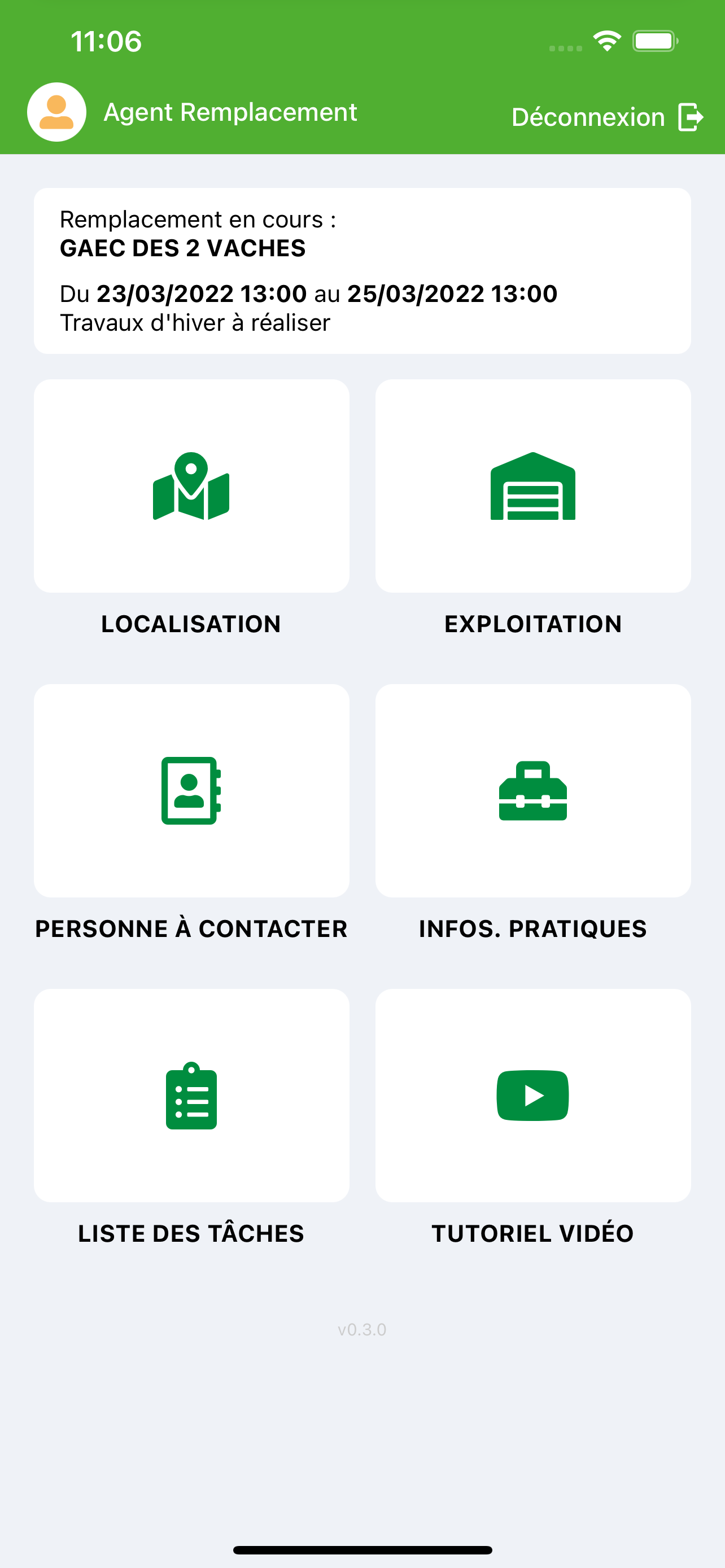The width and height of the screenshot is (725, 1568).
Task: Open the Infos. Pratiques toolbox icon
Action: click(x=532, y=791)
